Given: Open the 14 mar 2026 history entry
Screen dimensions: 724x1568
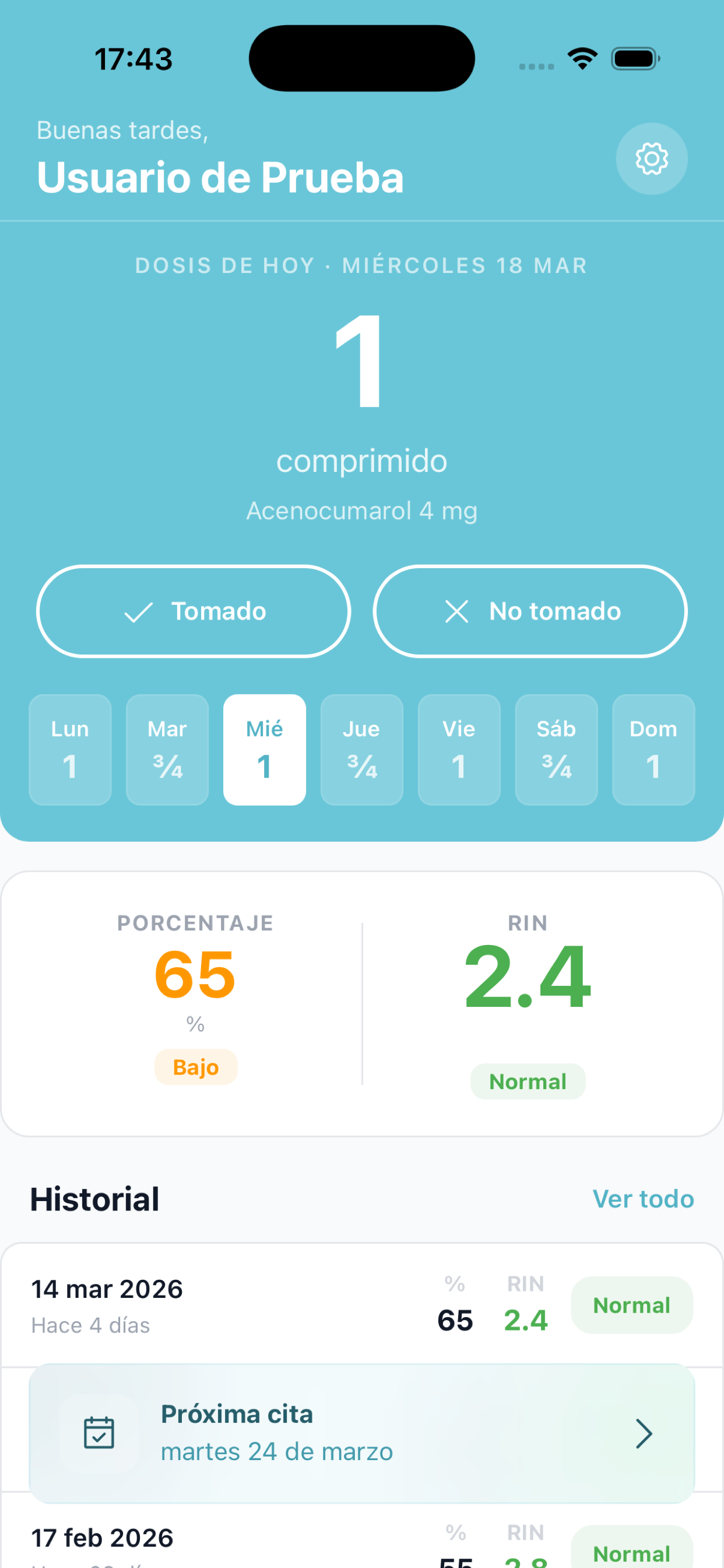Looking at the screenshot, I should tap(362, 1304).
